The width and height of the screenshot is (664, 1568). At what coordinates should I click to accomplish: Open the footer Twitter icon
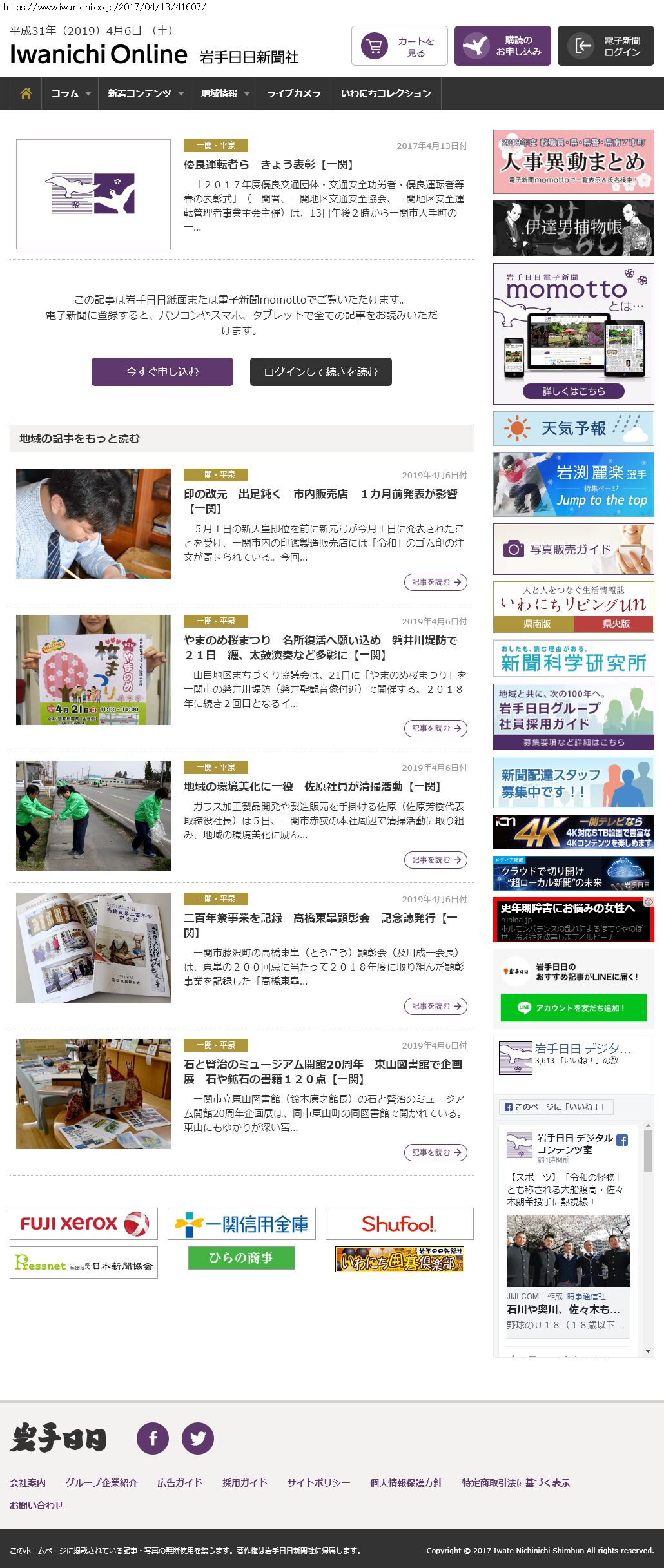[x=197, y=1438]
